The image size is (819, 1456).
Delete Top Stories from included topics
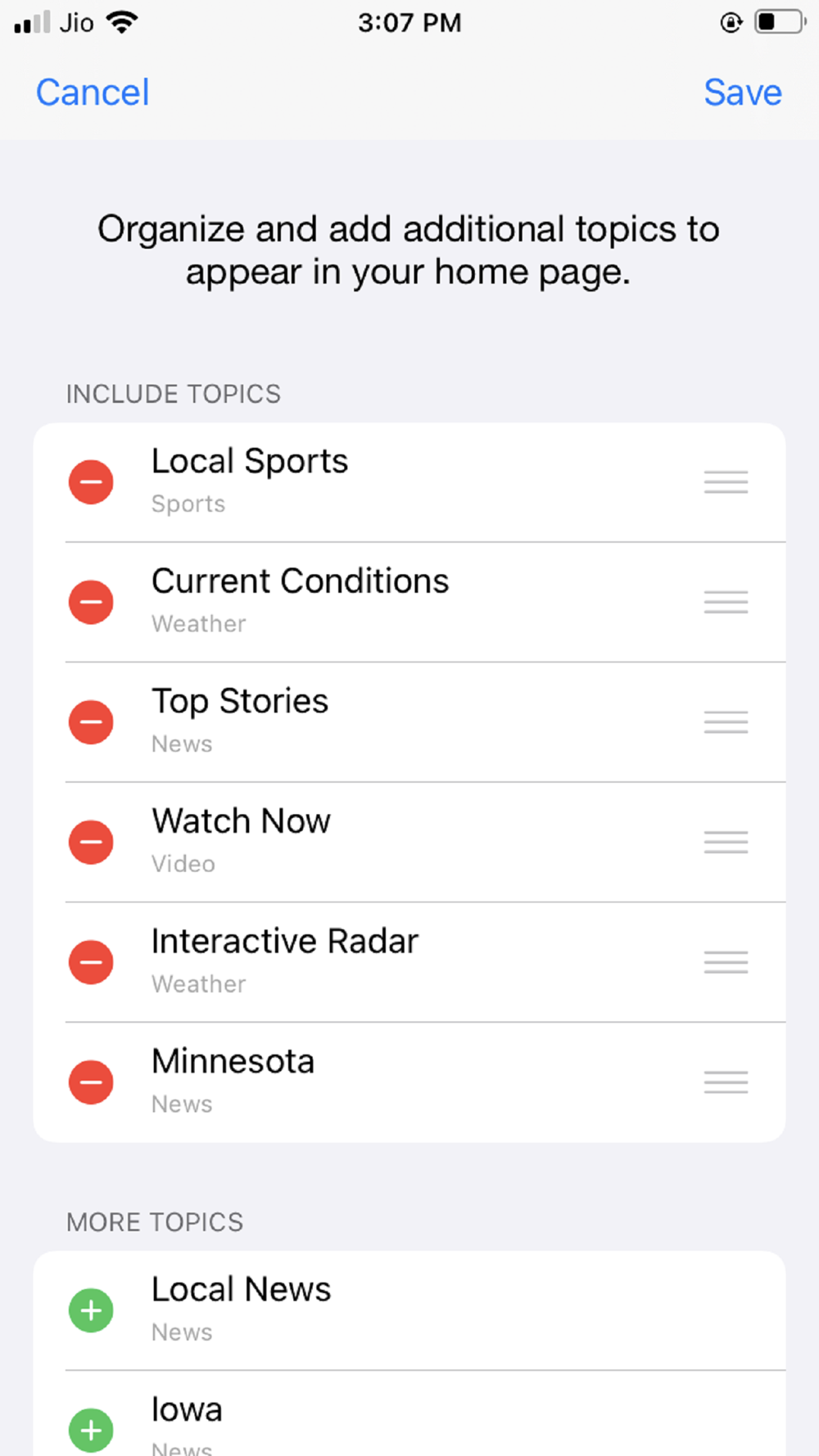click(x=91, y=722)
